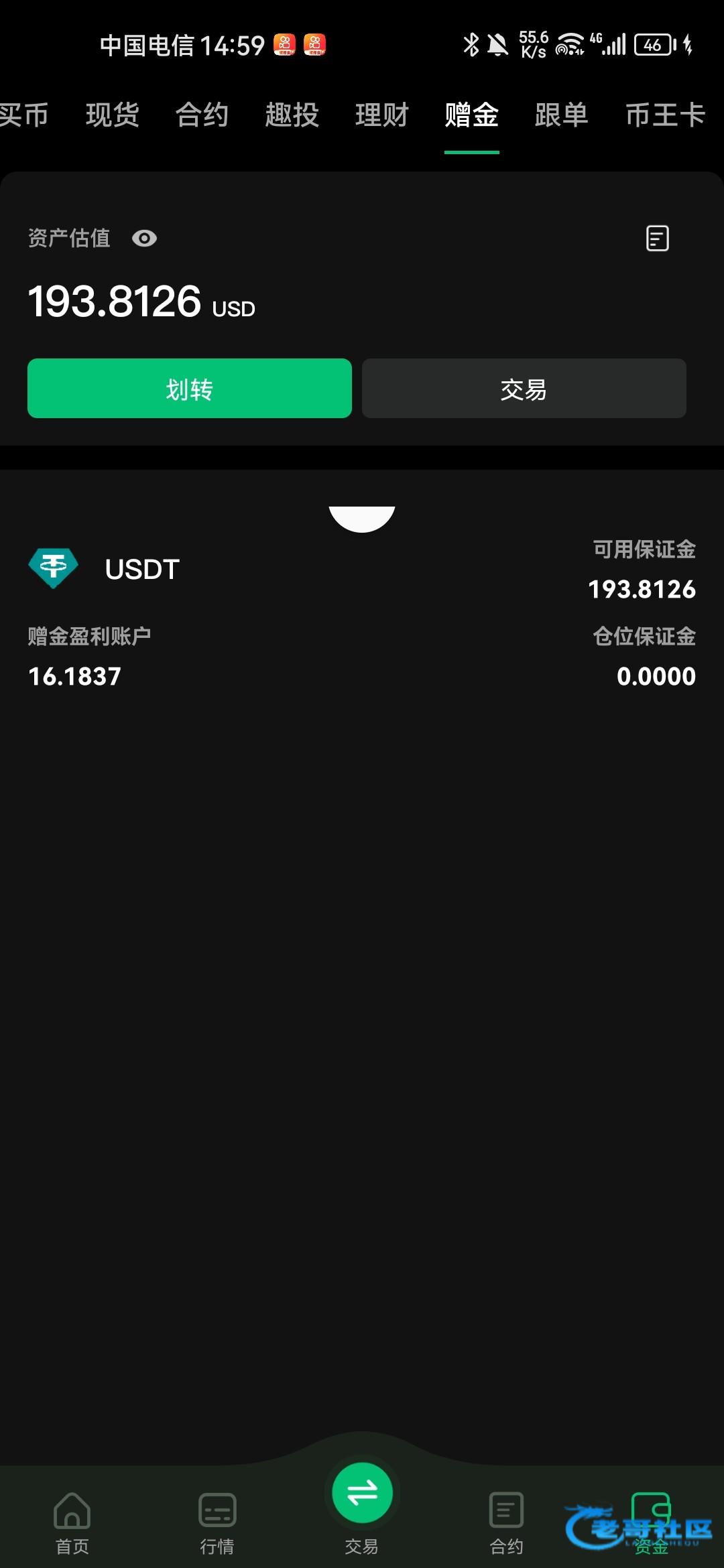
Task: Open the records icon beside asset valuation
Action: pyautogui.click(x=657, y=239)
